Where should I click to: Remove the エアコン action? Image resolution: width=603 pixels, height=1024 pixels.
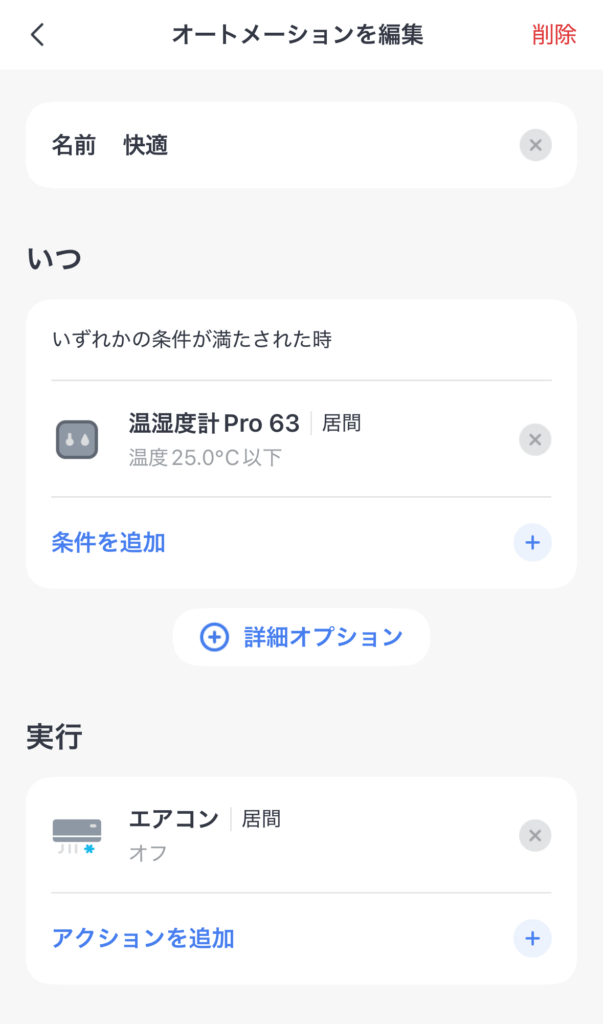535,835
